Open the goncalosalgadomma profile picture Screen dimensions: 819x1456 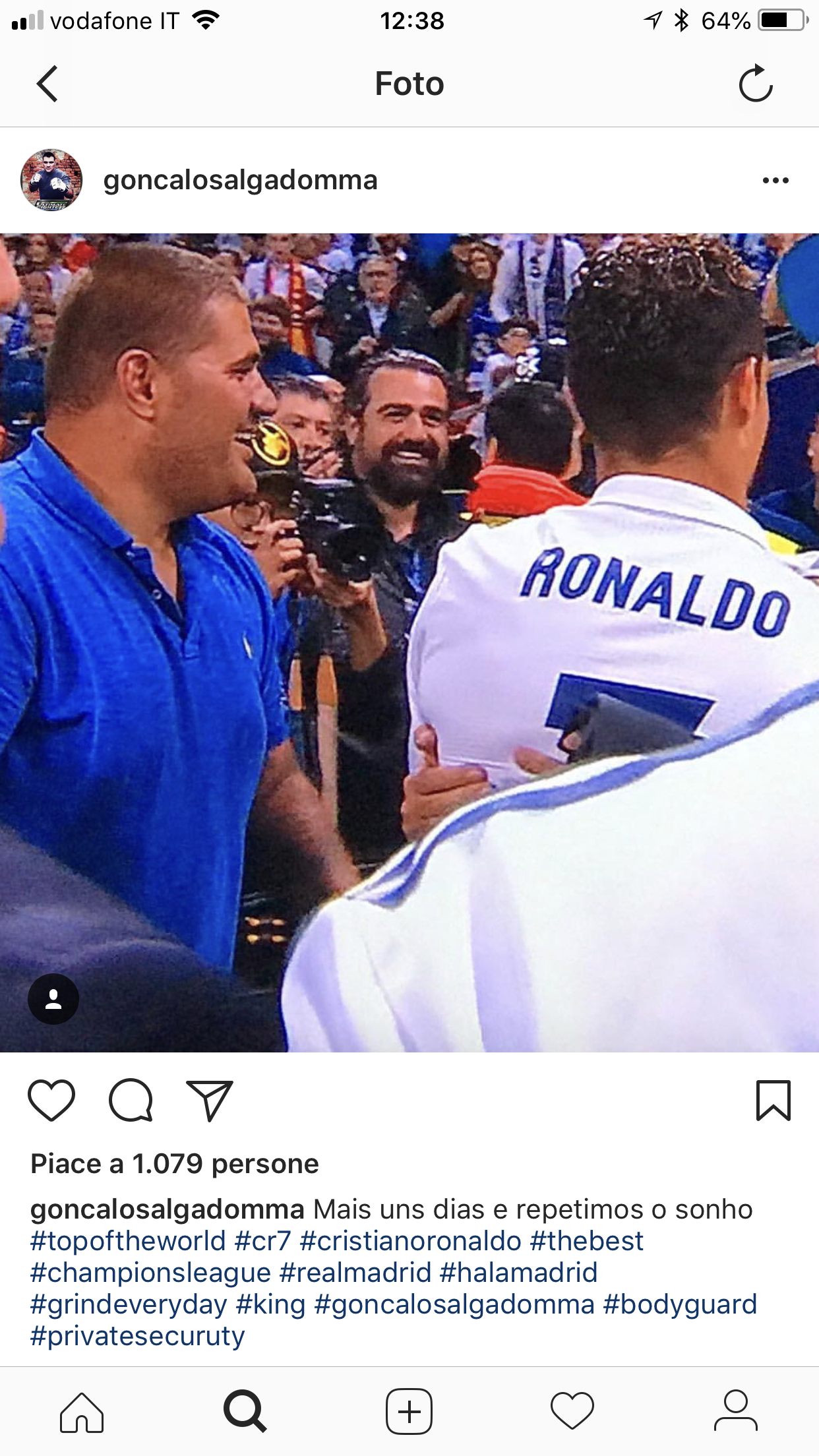[51, 180]
